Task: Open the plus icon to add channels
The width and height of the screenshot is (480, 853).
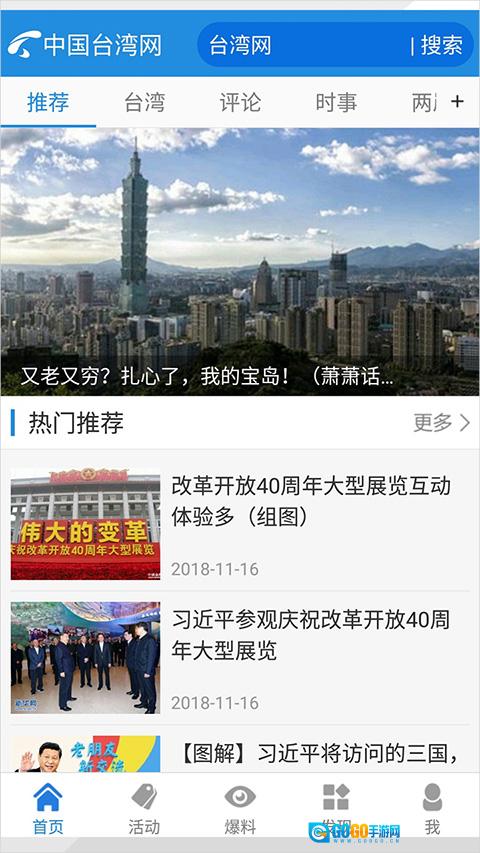Action: tap(458, 101)
